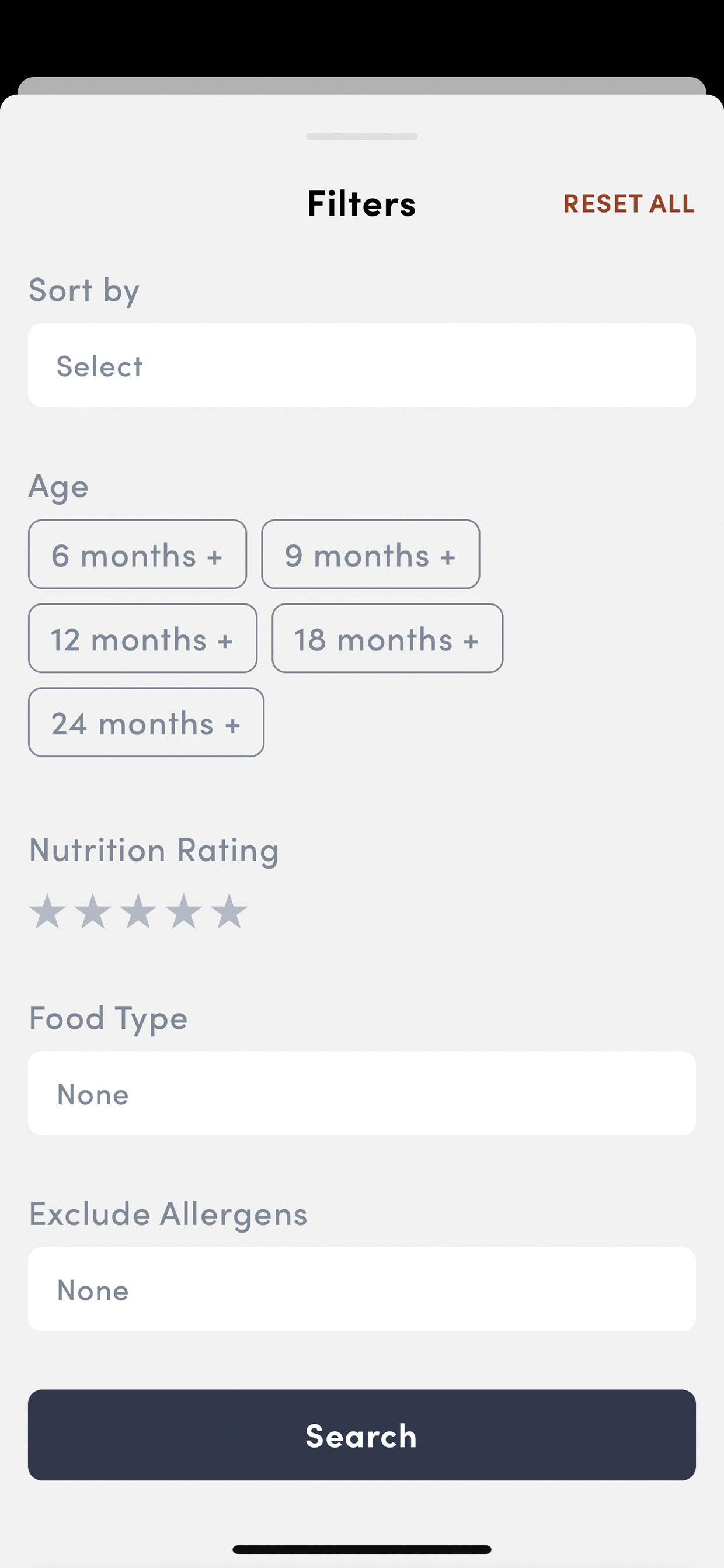Tap the sheet drag handle above Filters
Screen dimensions: 724x1568
362,136
